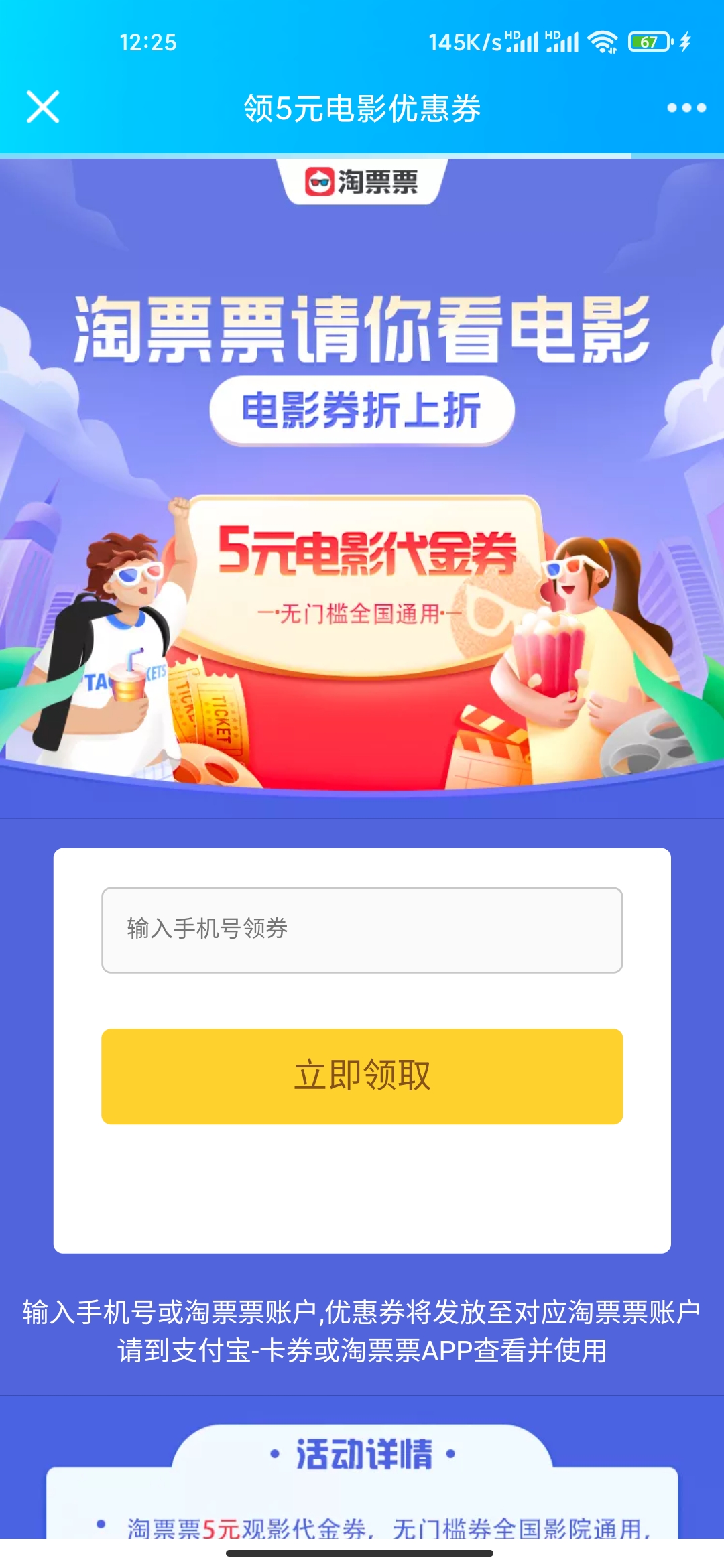Close the coupon page with the X
Image resolution: width=724 pixels, height=1568 pixels.
click(x=43, y=107)
